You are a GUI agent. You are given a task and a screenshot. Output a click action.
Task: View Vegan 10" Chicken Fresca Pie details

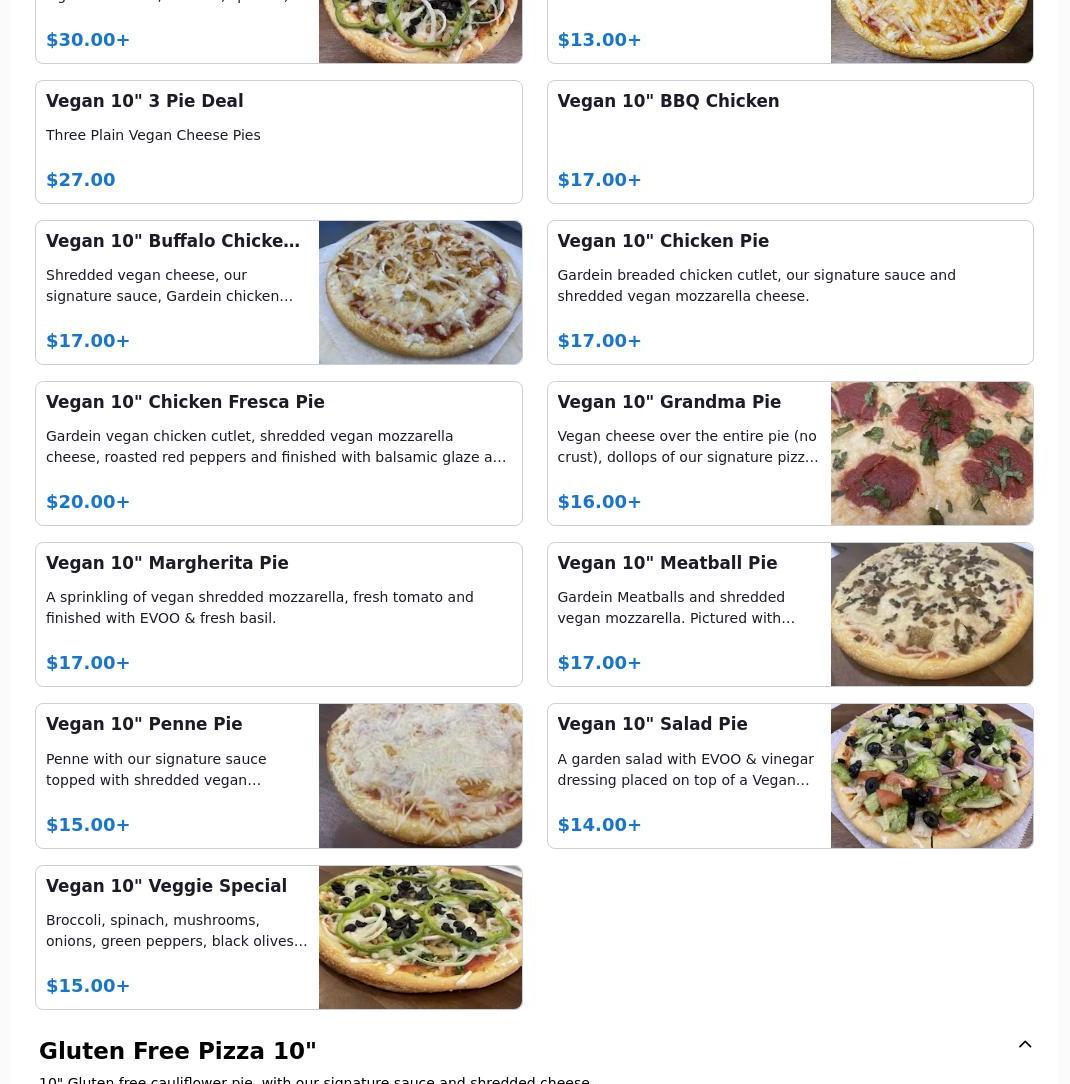pyautogui.click(x=278, y=453)
